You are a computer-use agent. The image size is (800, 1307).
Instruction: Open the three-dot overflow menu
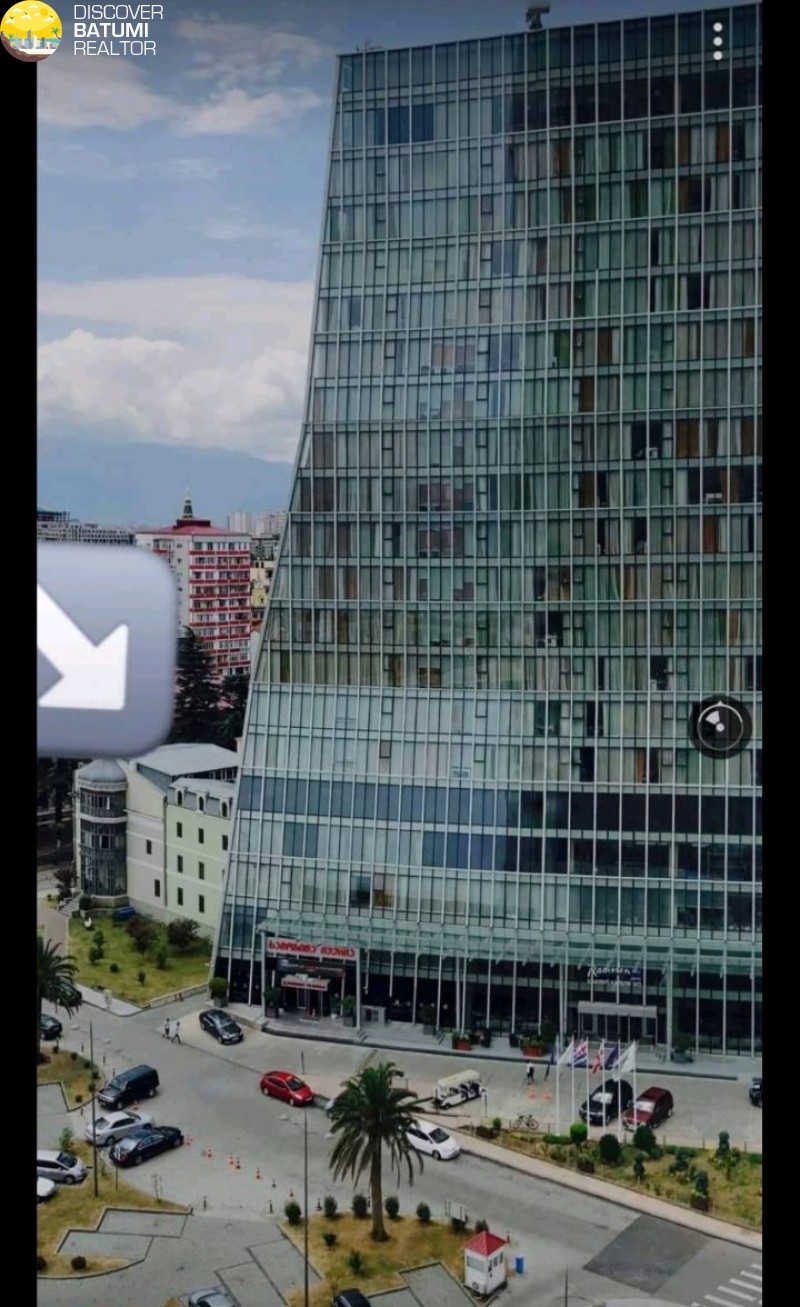717,42
